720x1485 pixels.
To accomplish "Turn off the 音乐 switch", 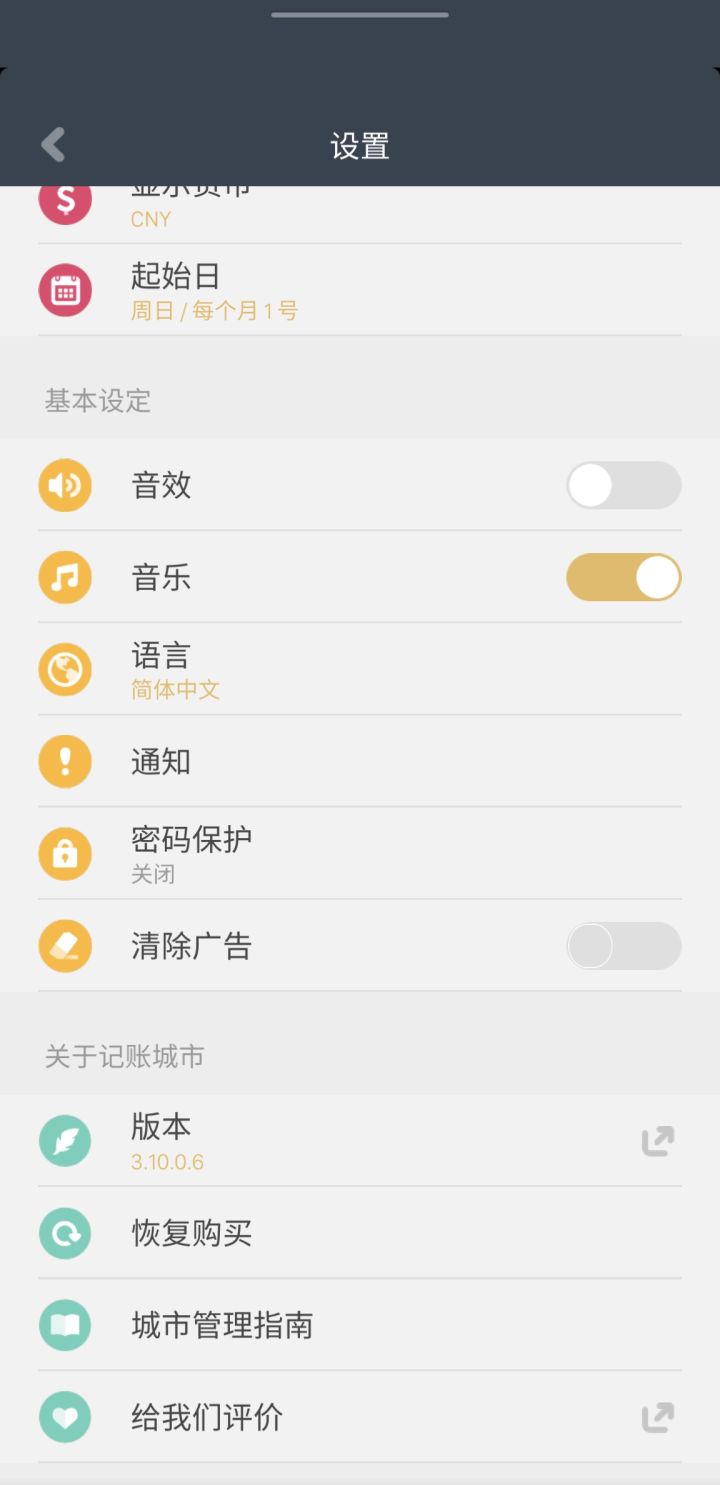I will [x=624, y=578].
